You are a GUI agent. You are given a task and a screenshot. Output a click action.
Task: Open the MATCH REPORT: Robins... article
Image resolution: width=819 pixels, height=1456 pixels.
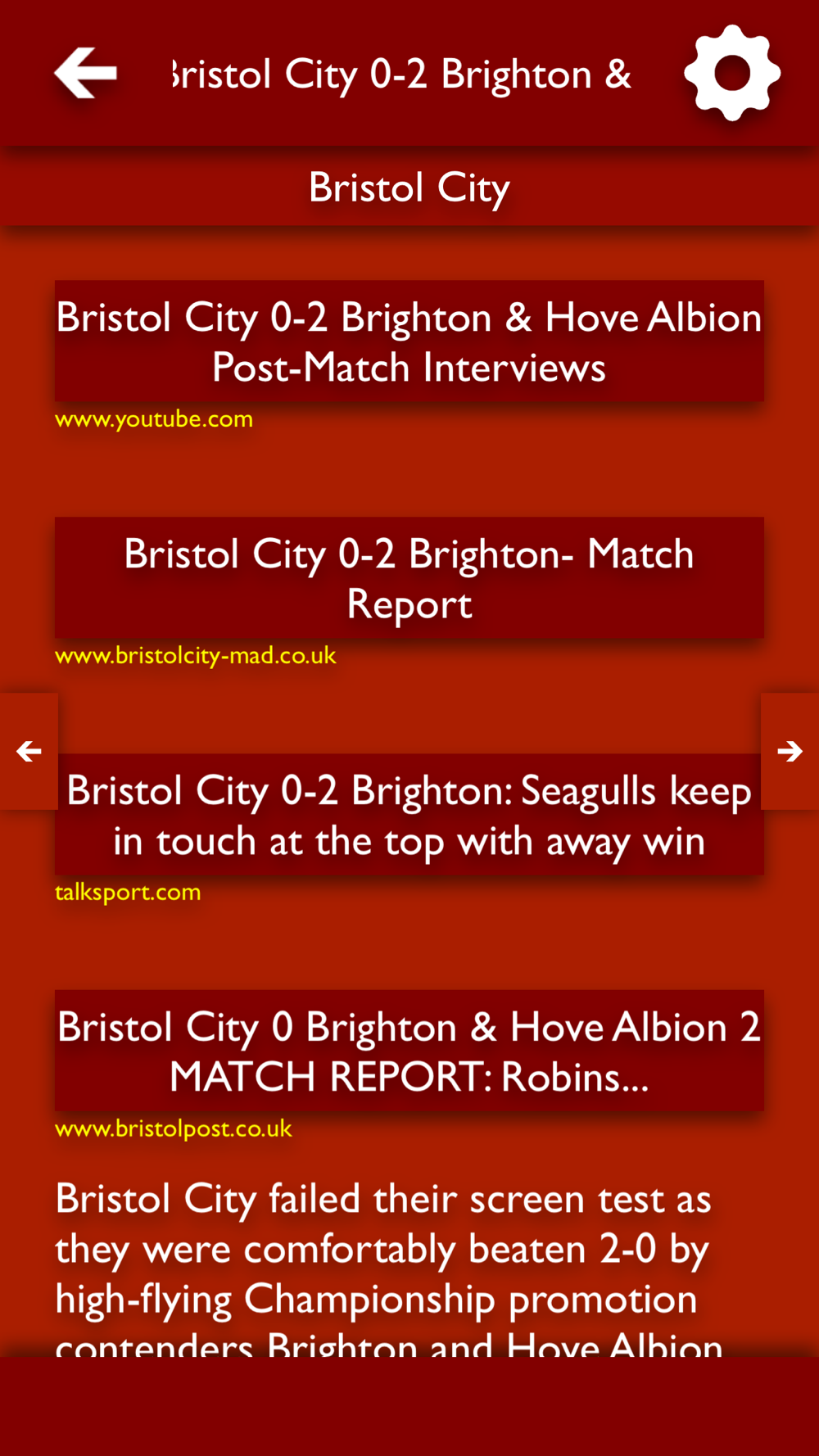click(x=409, y=1051)
